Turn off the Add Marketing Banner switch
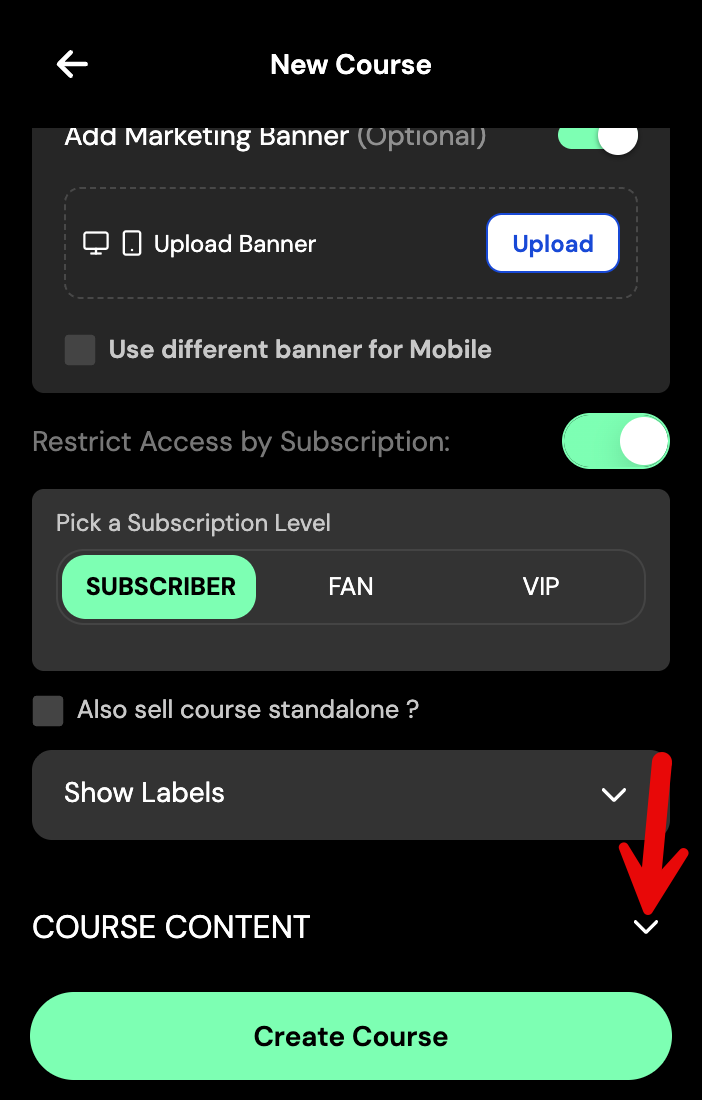The image size is (702, 1100). 598,137
